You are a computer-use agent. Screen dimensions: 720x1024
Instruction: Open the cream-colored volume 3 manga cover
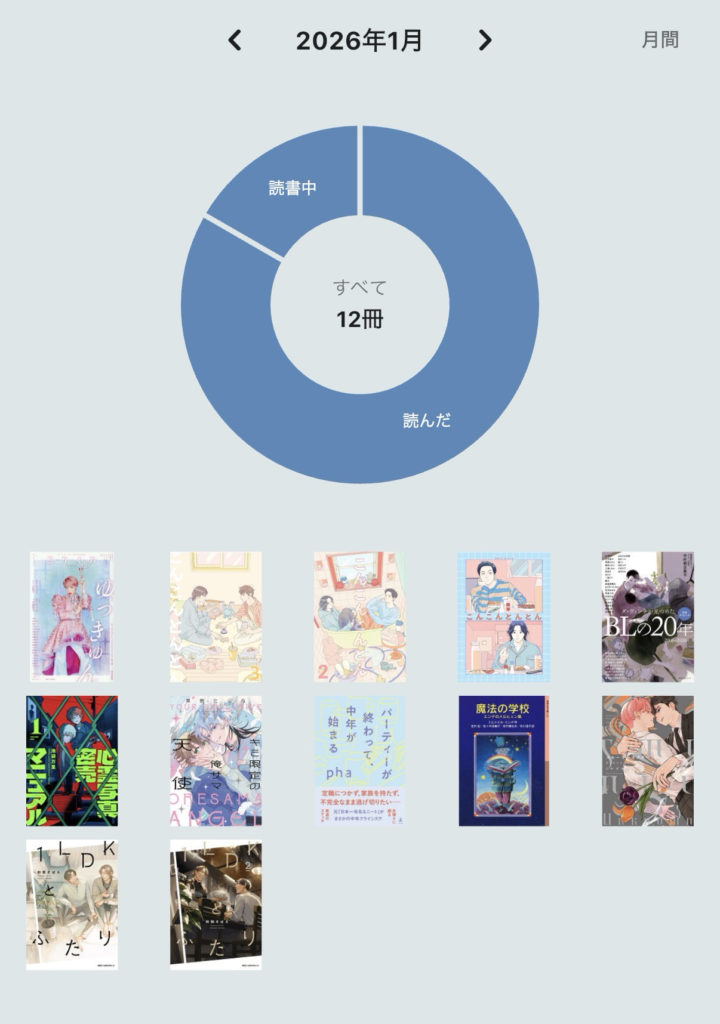[x=215, y=617]
